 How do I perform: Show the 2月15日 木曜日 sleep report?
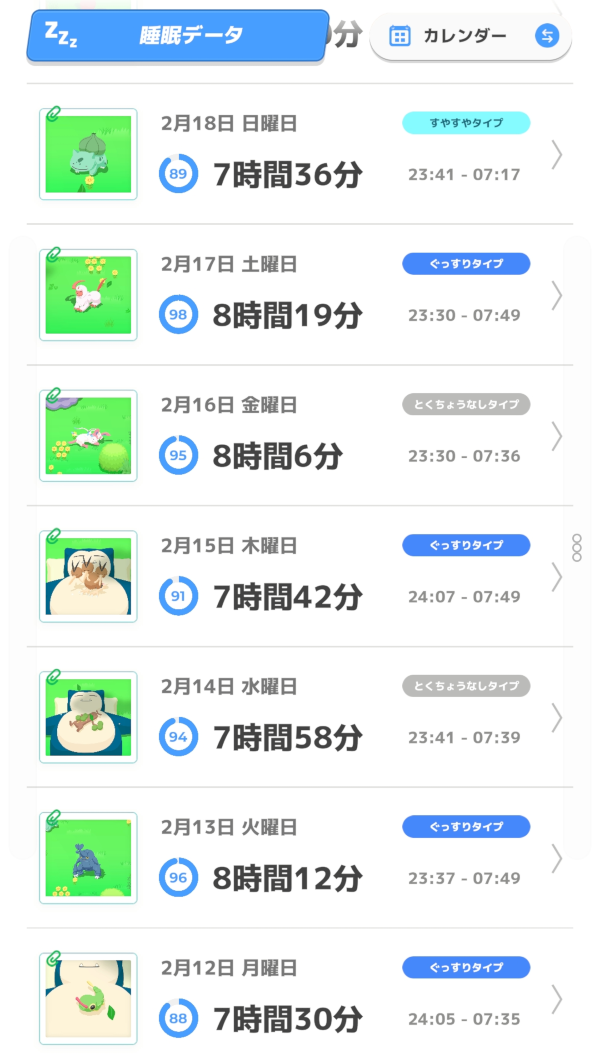tap(300, 577)
